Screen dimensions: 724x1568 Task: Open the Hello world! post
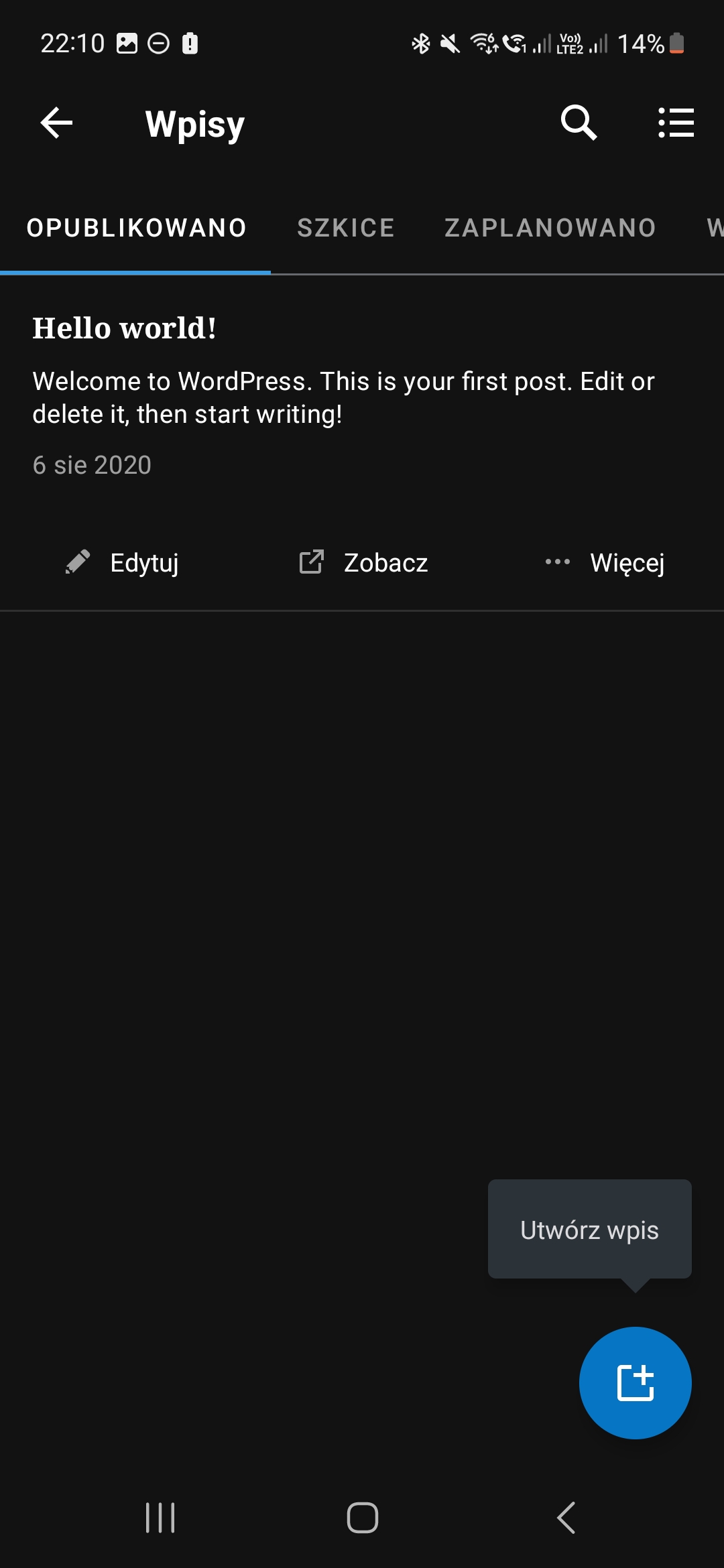click(x=362, y=395)
